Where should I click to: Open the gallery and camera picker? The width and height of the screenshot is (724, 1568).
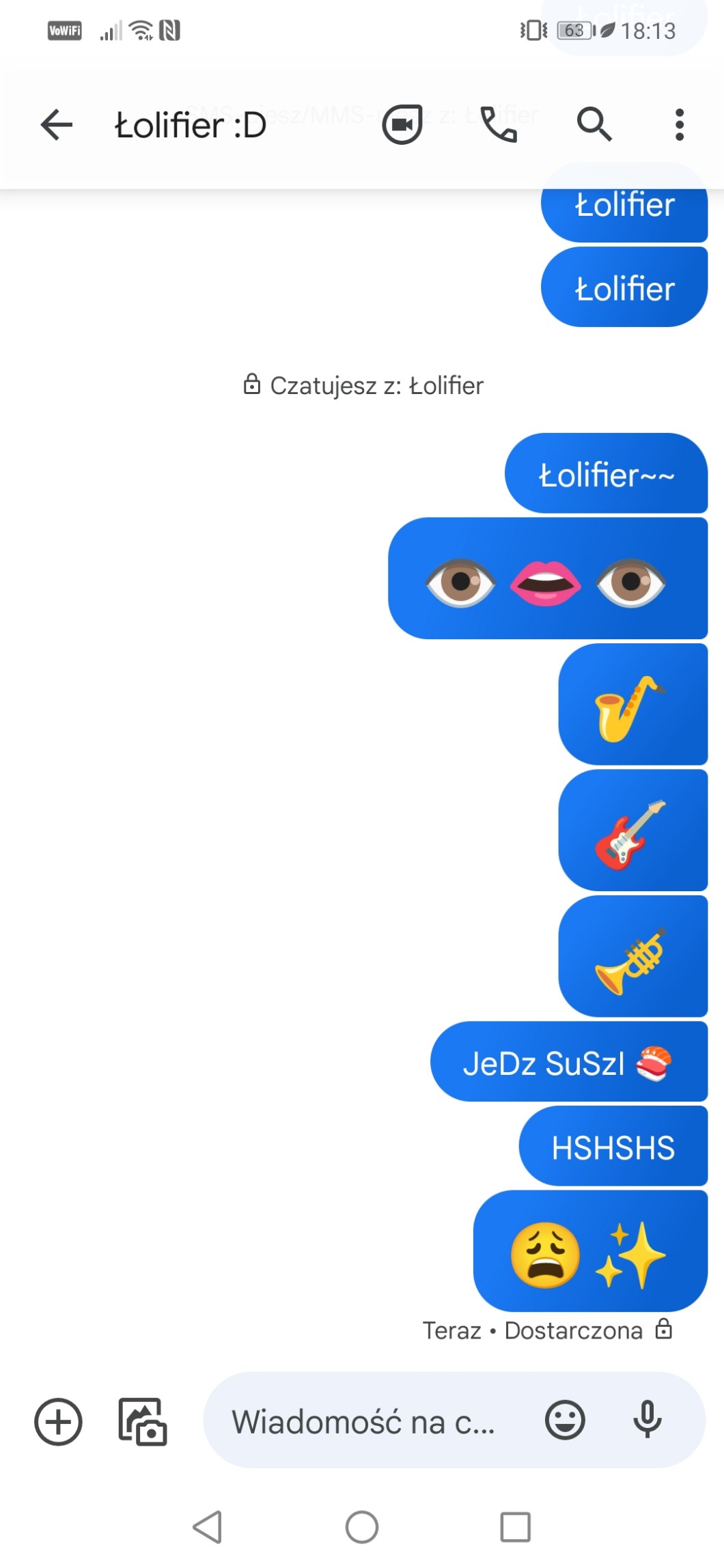tap(142, 1422)
